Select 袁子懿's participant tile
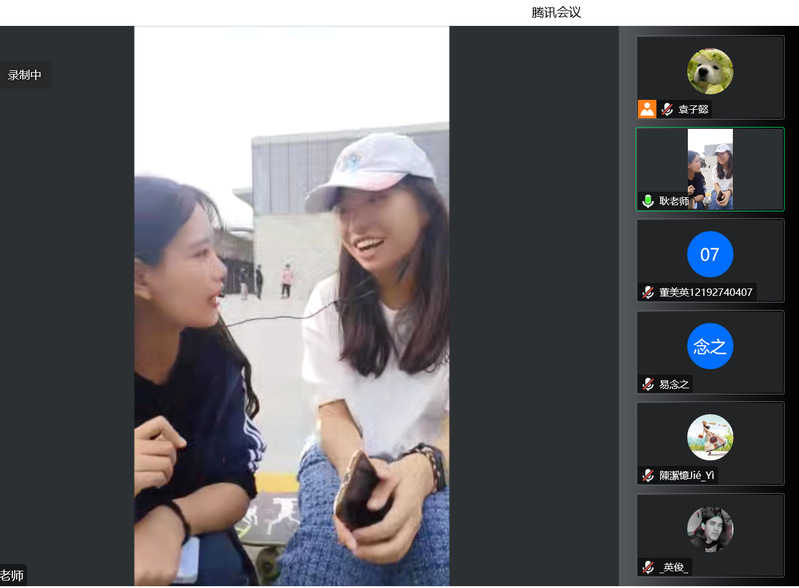The image size is (799, 588). pos(710,77)
